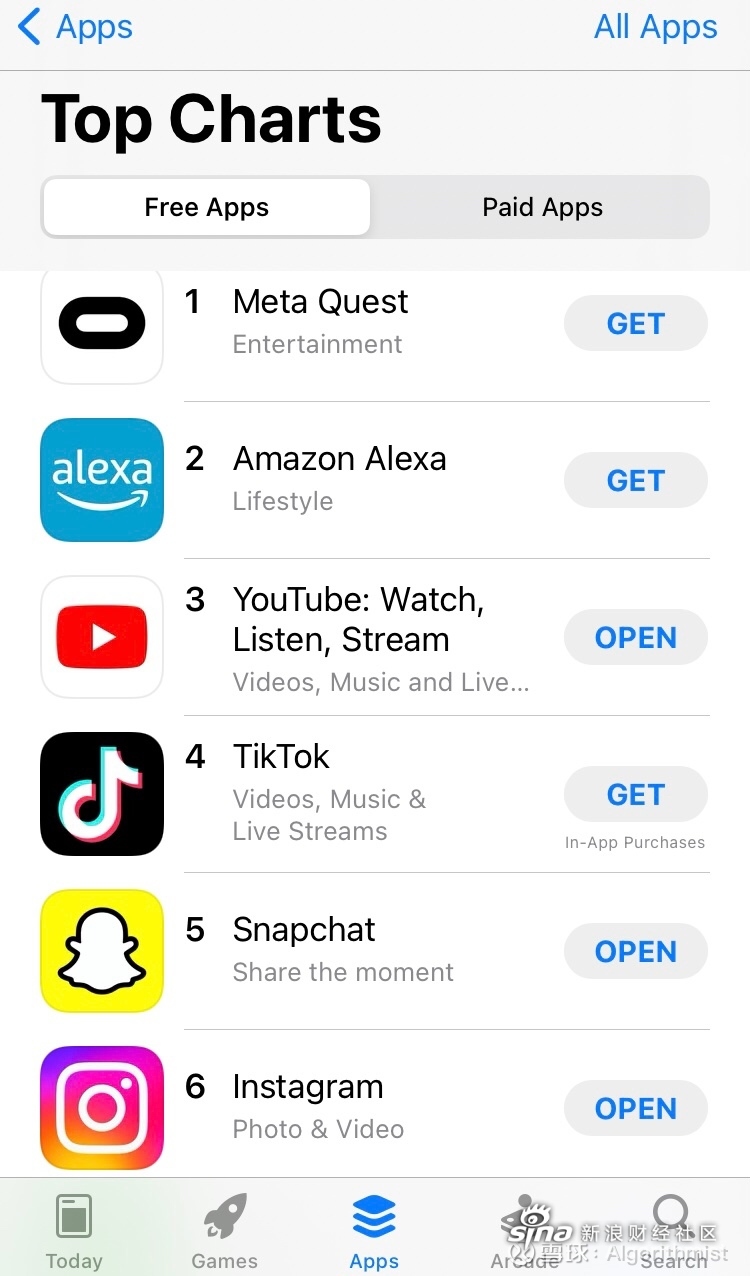Switch to the Arcade tab
Screen dimensions: 750x1276
524,1231
